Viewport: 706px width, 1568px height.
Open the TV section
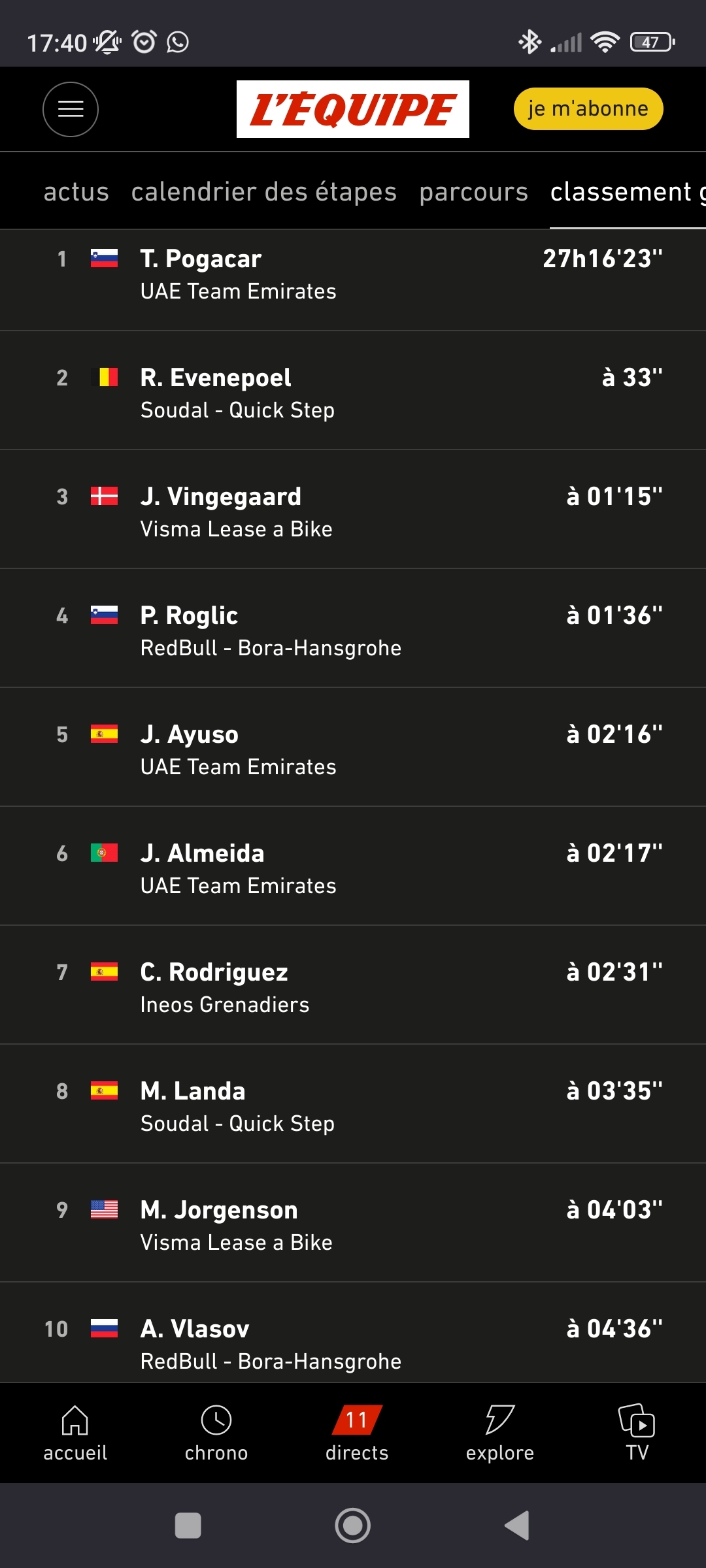(637, 1433)
